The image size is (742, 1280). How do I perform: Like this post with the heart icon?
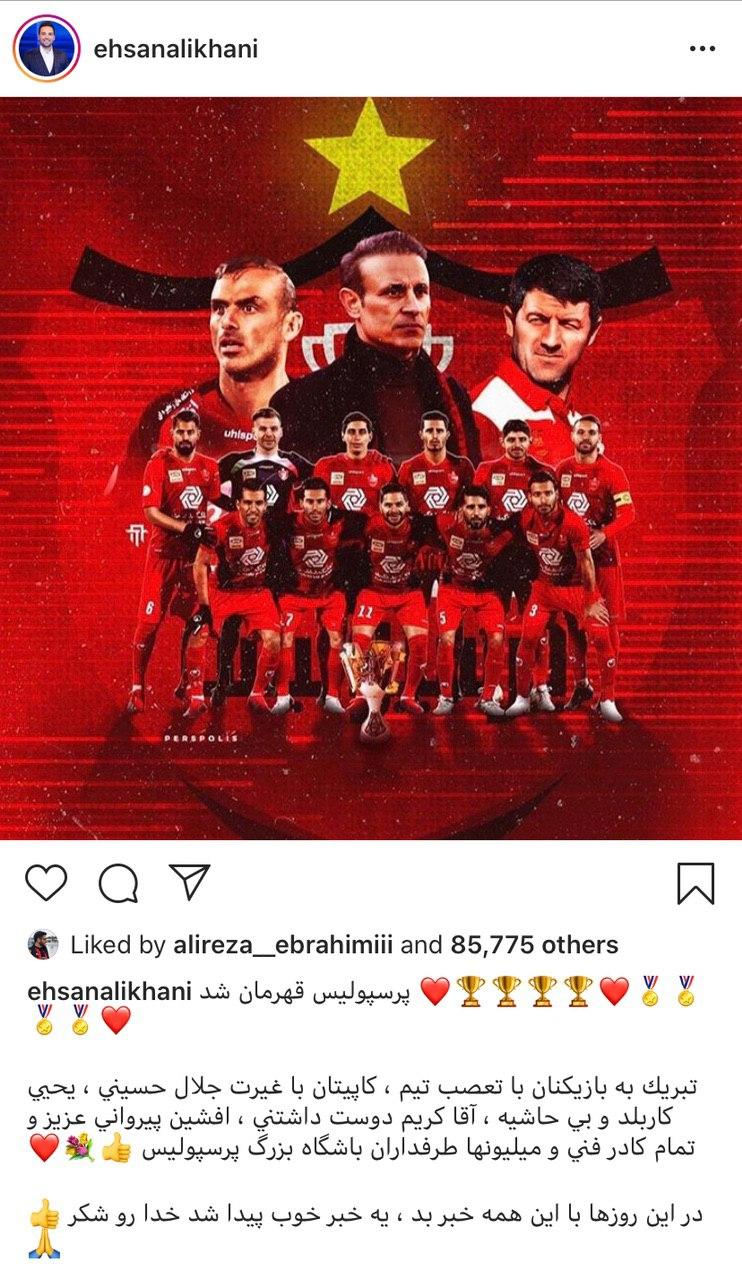pos(45,883)
